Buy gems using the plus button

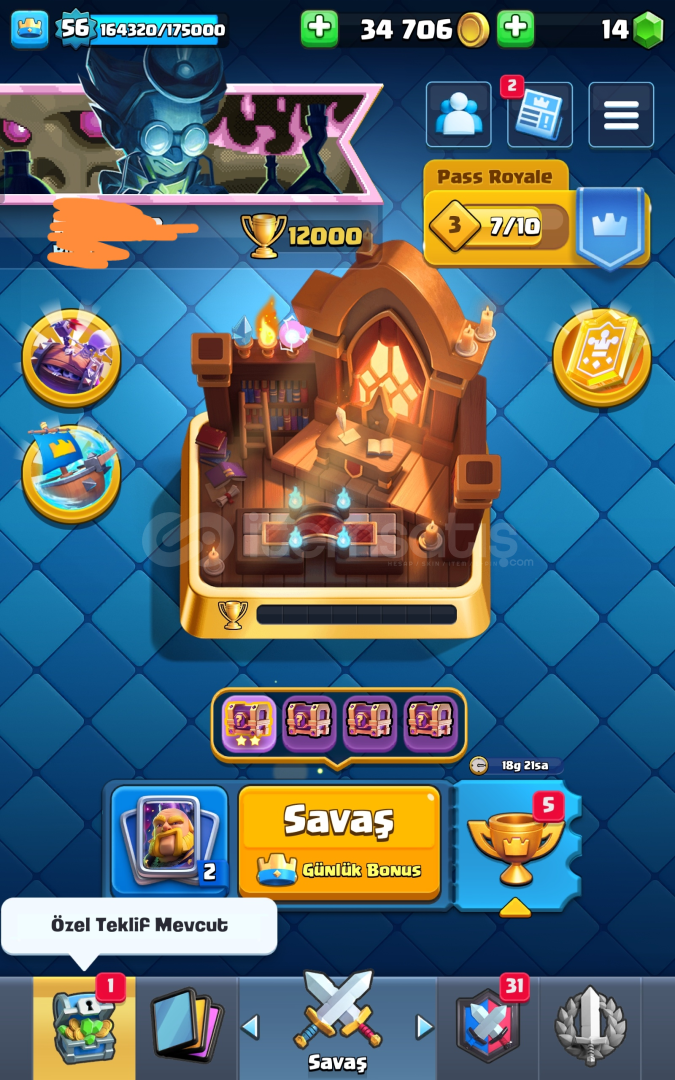516,29
